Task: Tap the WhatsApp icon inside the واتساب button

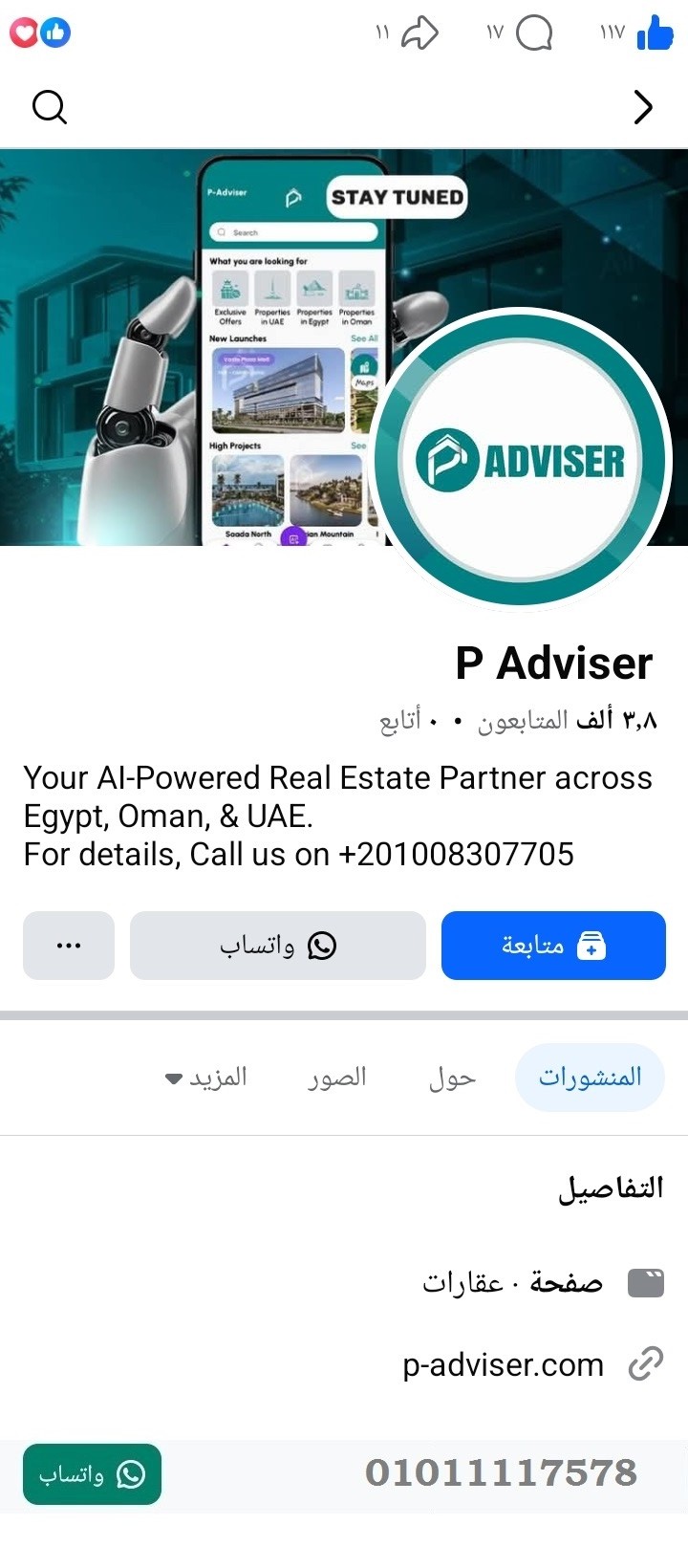Action: [x=320, y=946]
